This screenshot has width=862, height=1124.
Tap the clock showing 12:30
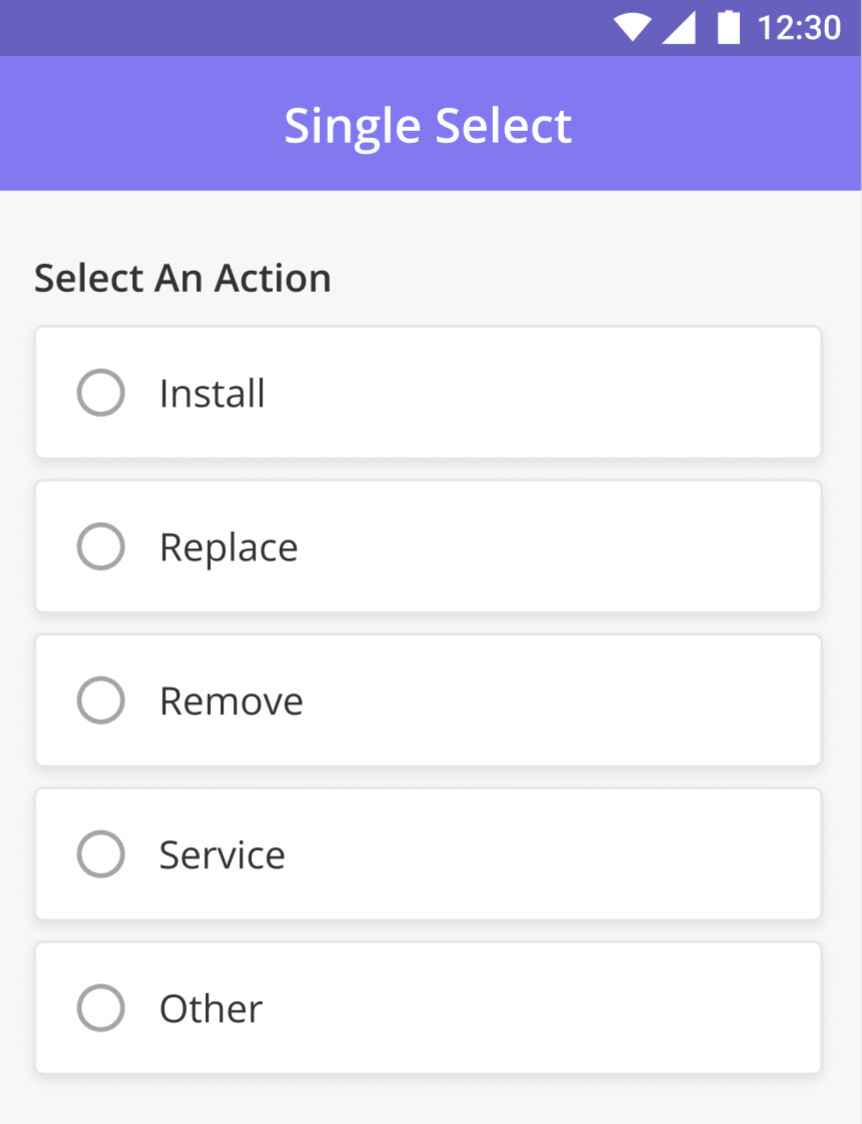coord(798,27)
